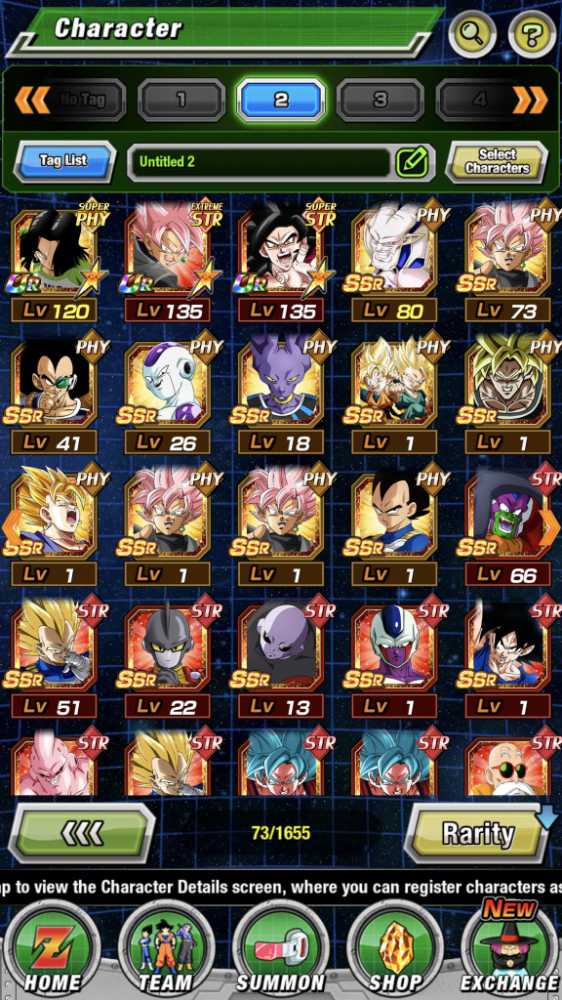This screenshot has width=562, height=1000.
Task: Open the Shop menu
Action: 394,950
